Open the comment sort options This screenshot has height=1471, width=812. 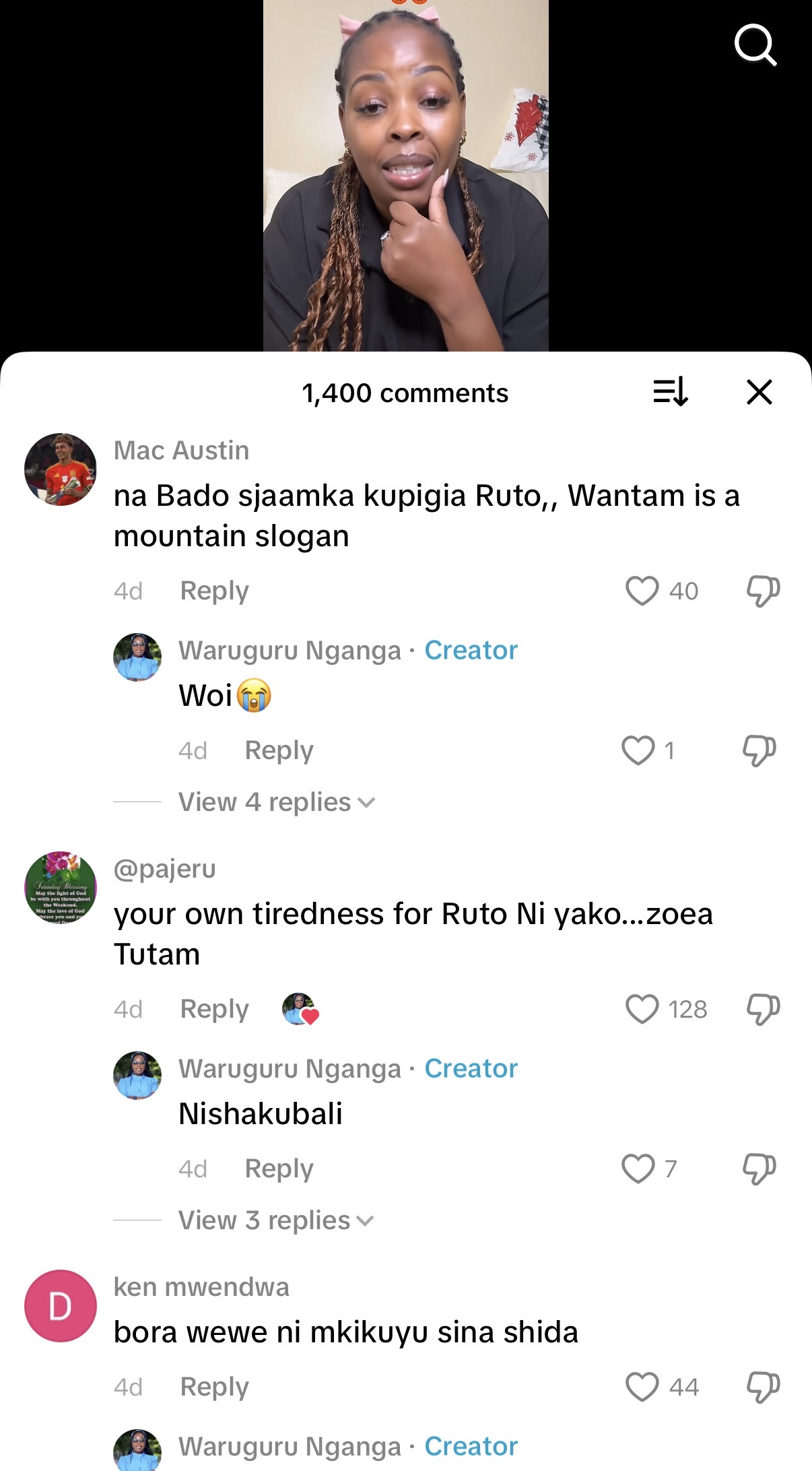670,391
